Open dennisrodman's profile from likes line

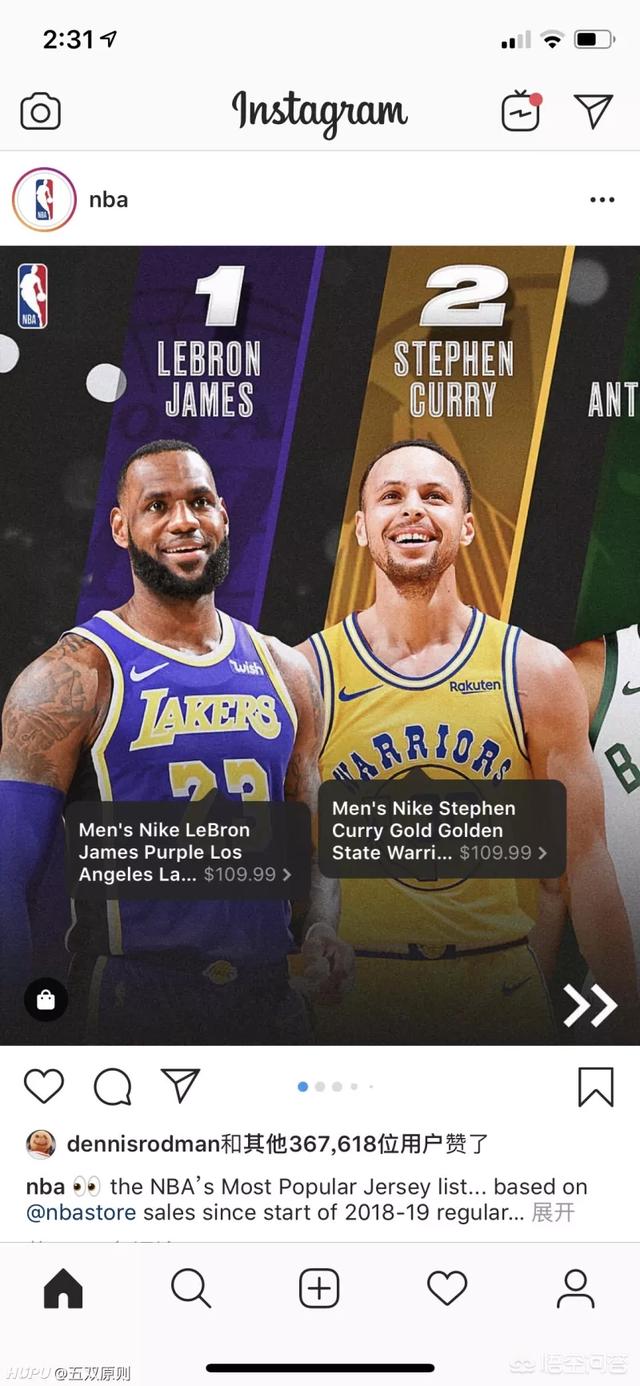click(x=142, y=1144)
